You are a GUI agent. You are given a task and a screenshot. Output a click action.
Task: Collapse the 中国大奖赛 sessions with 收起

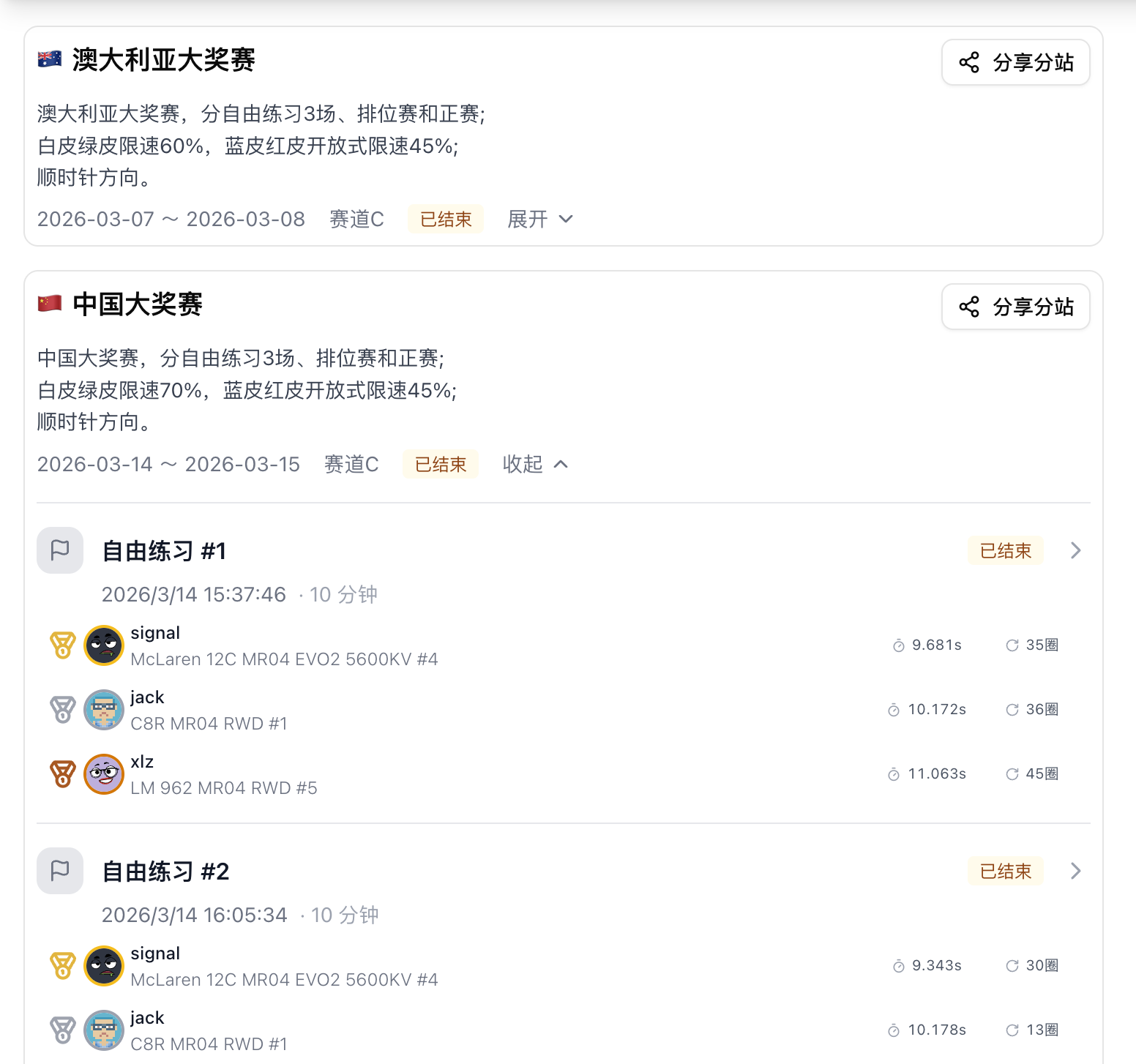535,465
